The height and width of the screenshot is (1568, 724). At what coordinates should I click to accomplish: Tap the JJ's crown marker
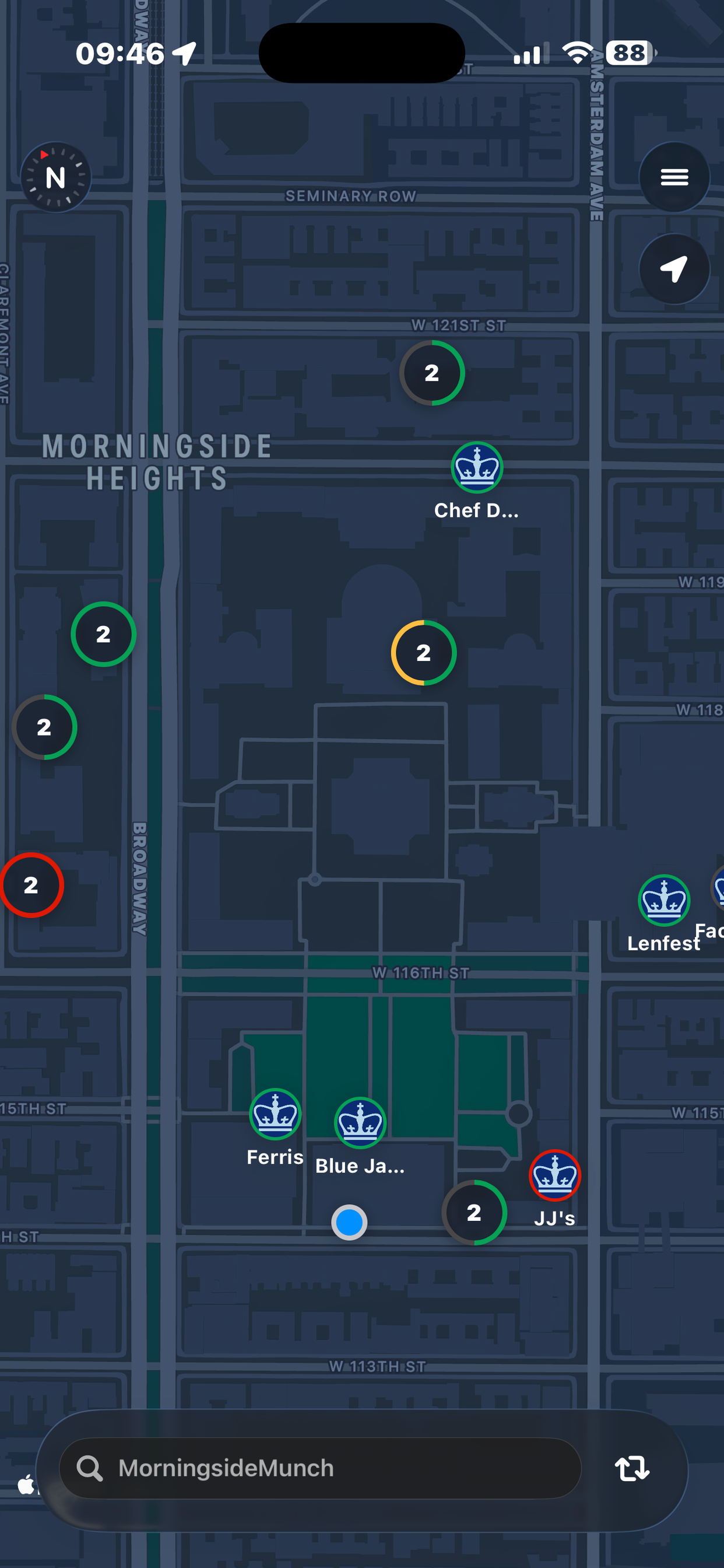(554, 1175)
